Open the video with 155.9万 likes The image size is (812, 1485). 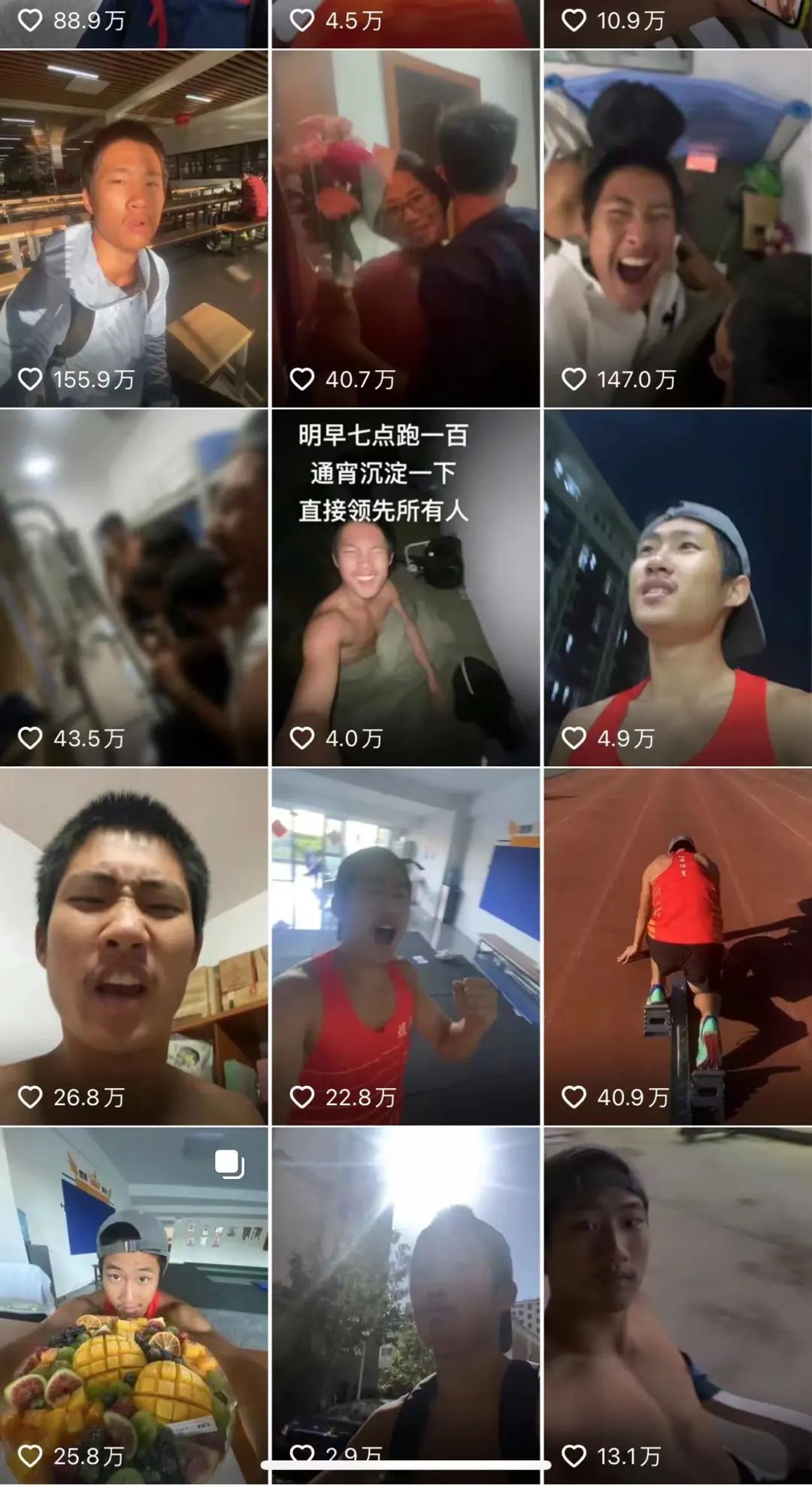click(x=134, y=228)
